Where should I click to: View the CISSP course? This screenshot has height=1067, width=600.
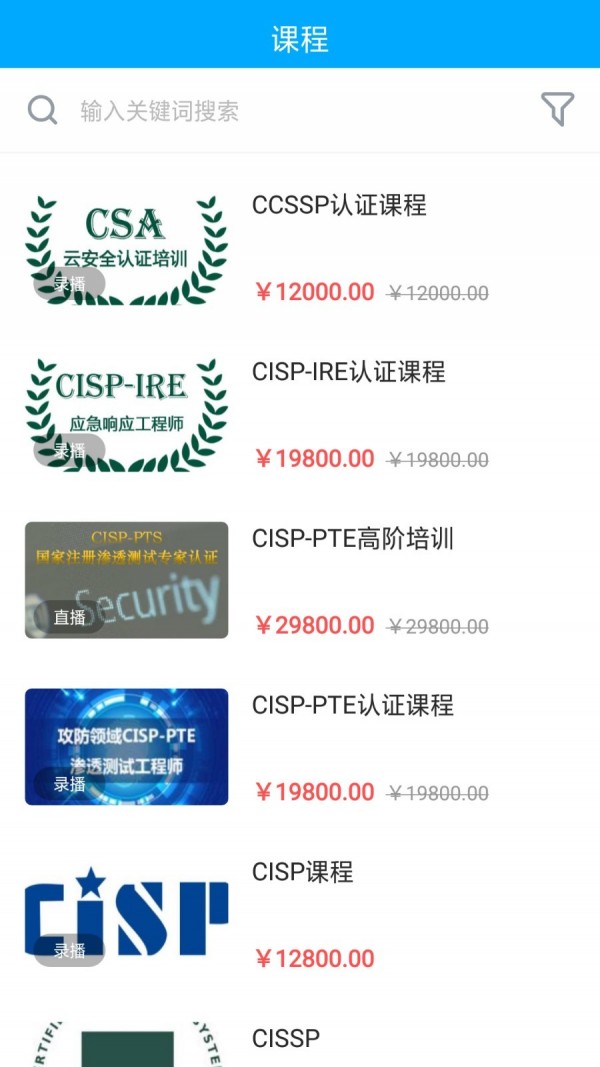[x=286, y=1039]
